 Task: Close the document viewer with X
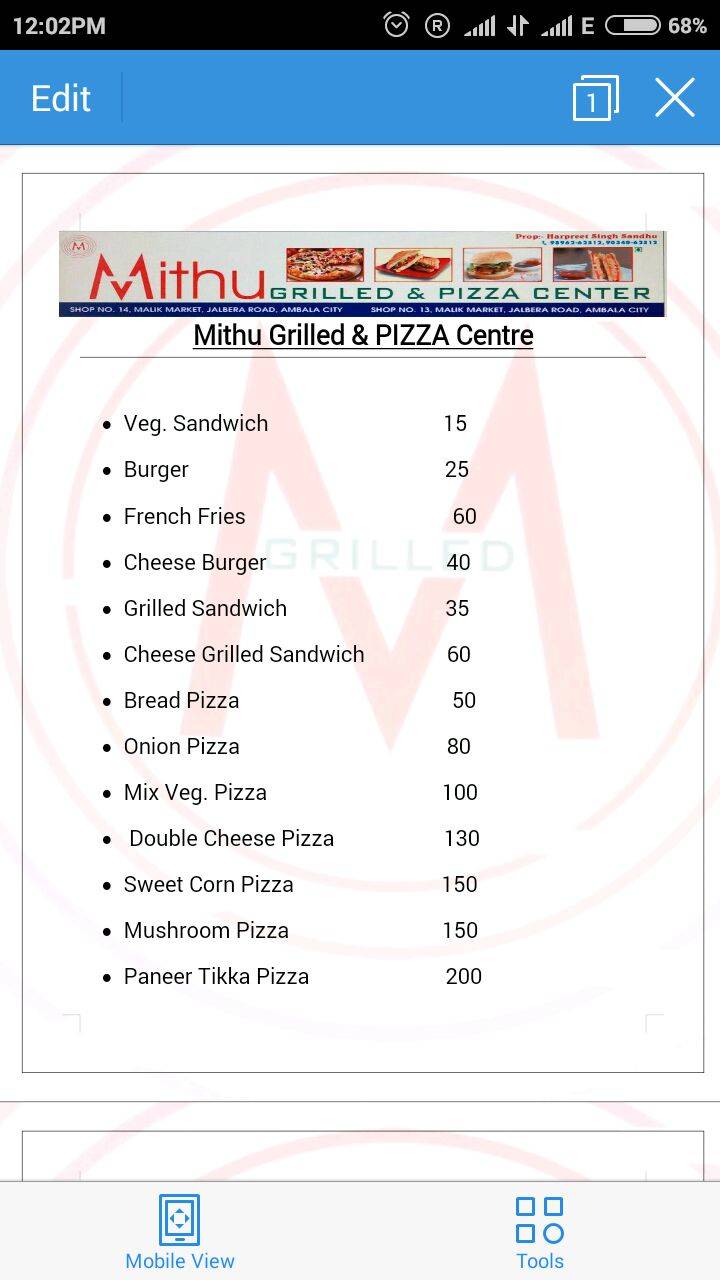tap(676, 97)
